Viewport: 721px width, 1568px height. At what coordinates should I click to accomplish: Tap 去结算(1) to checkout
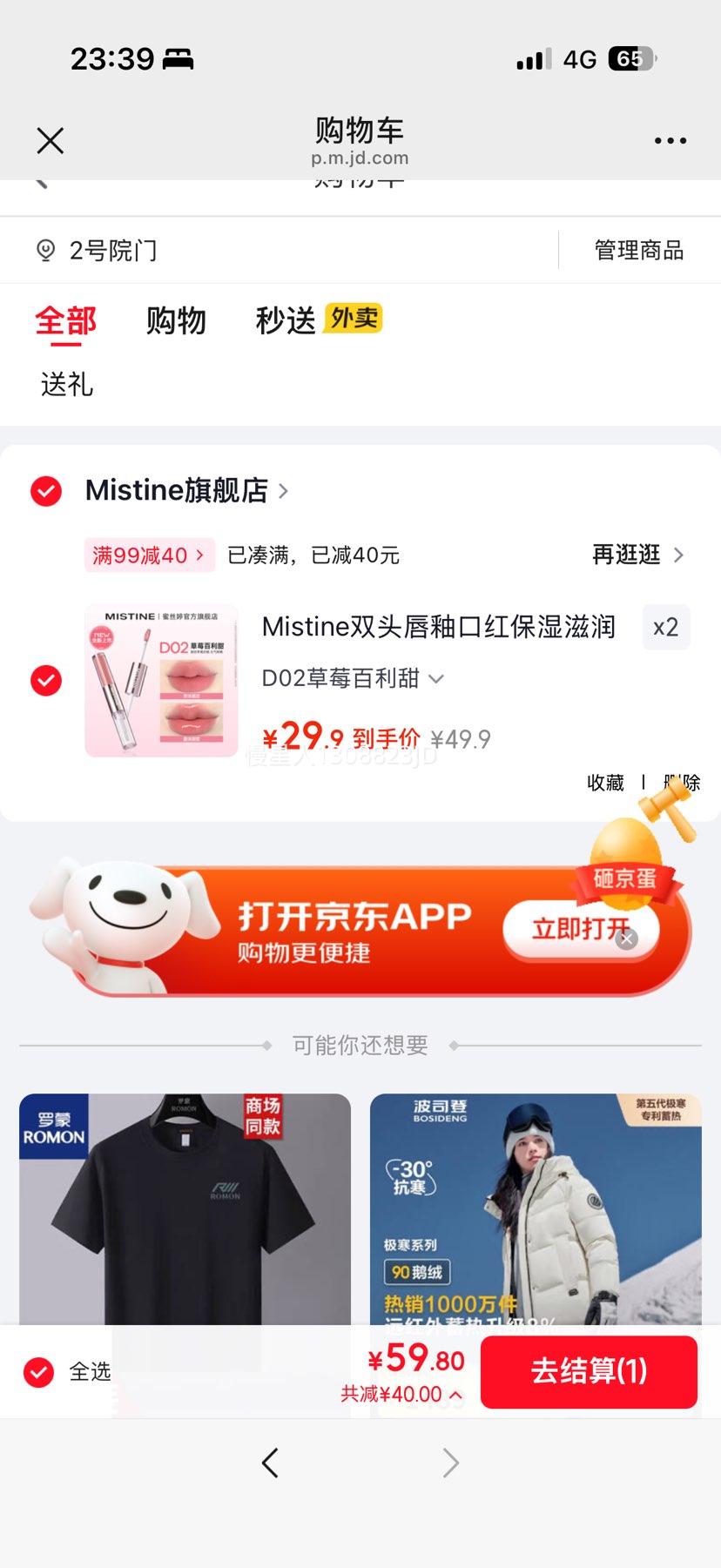pyautogui.click(x=590, y=1372)
